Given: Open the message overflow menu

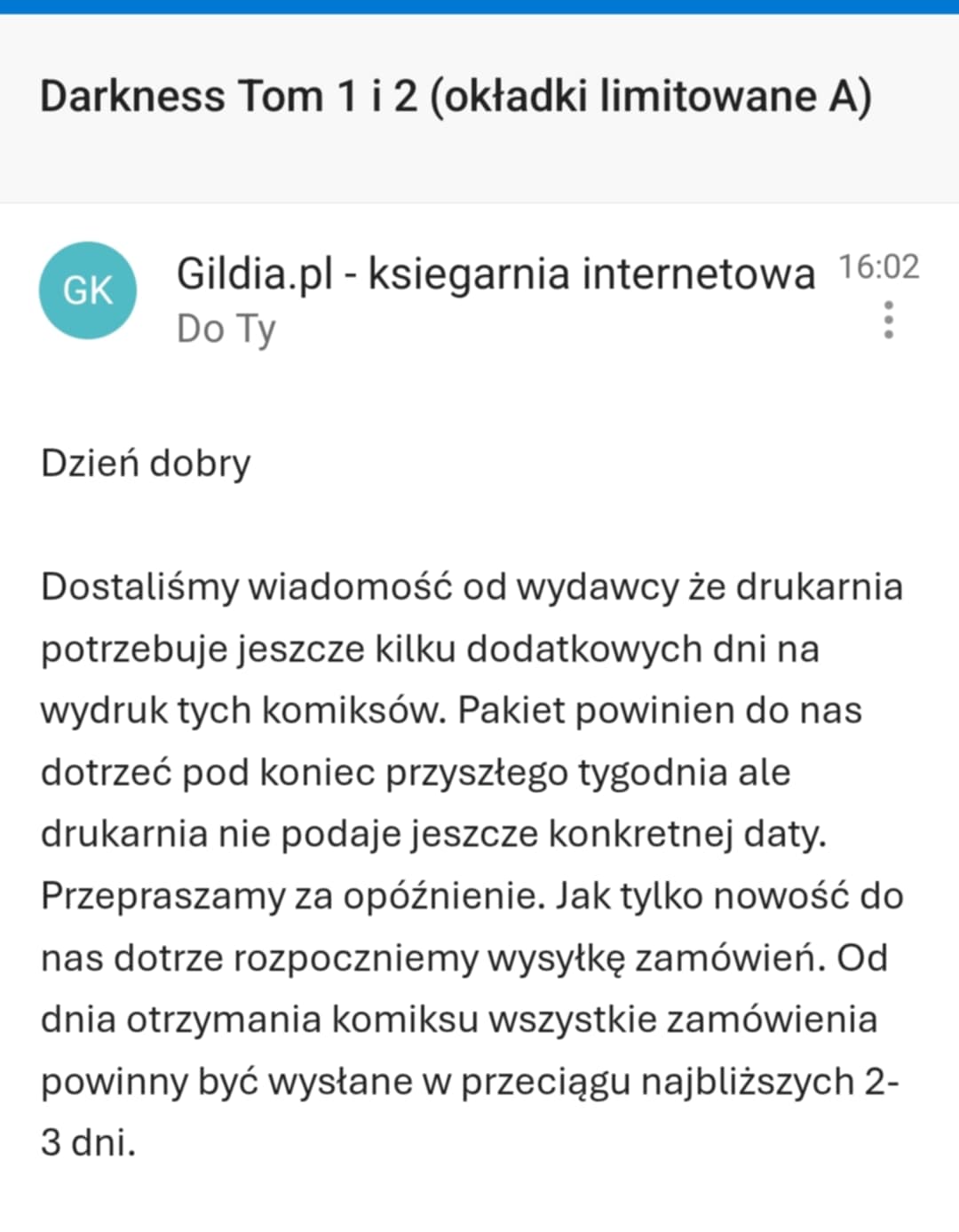Looking at the screenshot, I should point(888,320).
